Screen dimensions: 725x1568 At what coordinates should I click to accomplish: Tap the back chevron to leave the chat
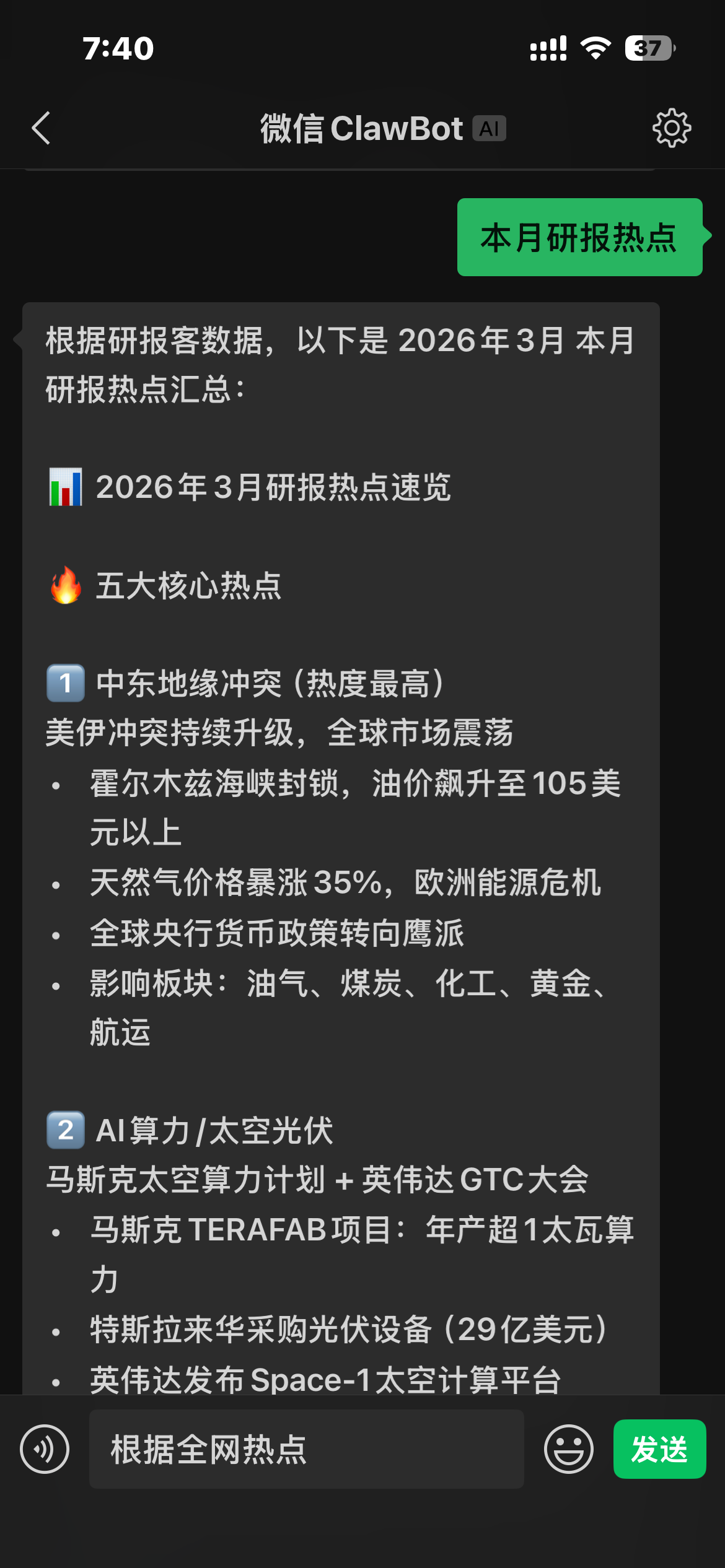[x=41, y=128]
